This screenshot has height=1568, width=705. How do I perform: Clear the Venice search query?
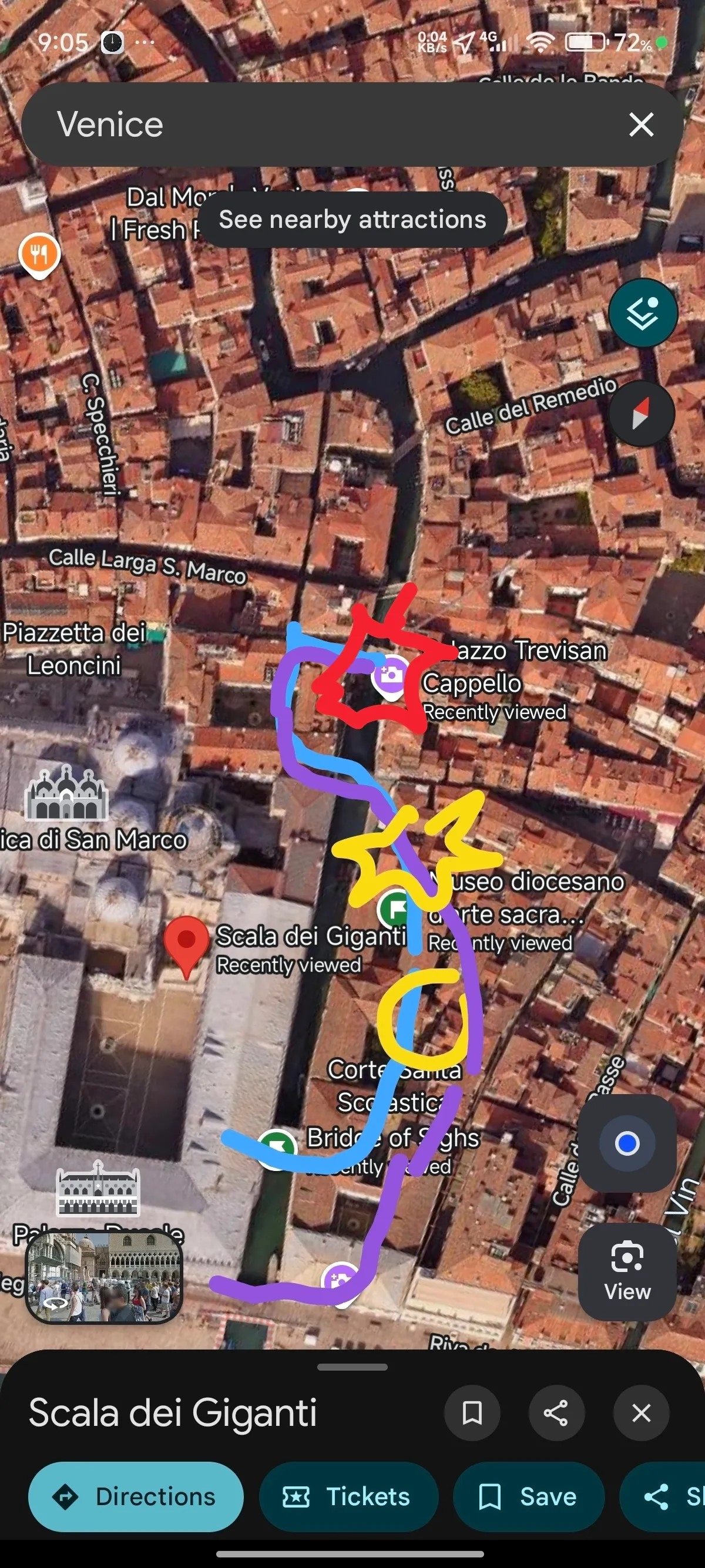641,125
